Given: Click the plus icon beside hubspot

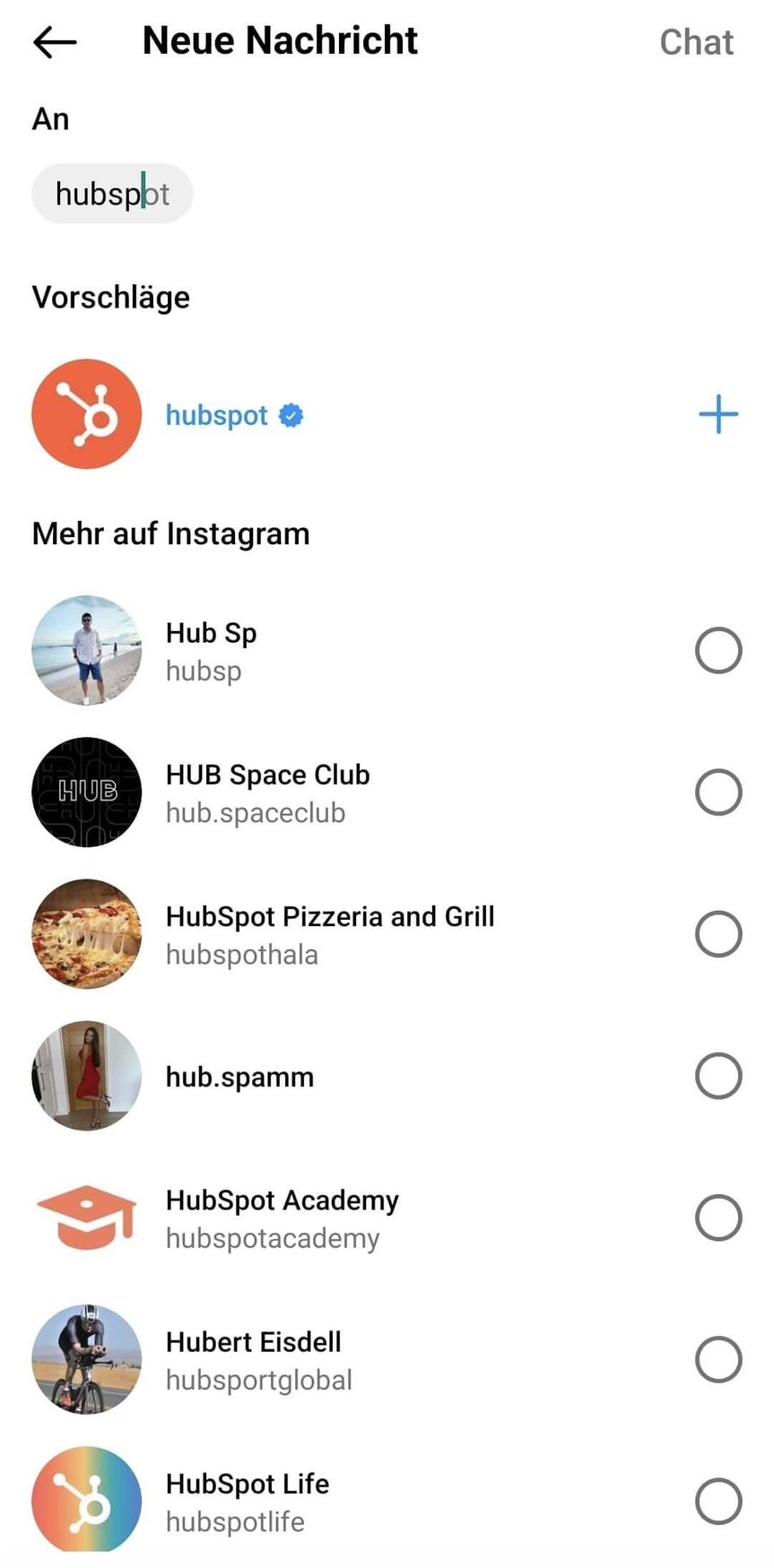Looking at the screenshot, I should pos(717,413).
